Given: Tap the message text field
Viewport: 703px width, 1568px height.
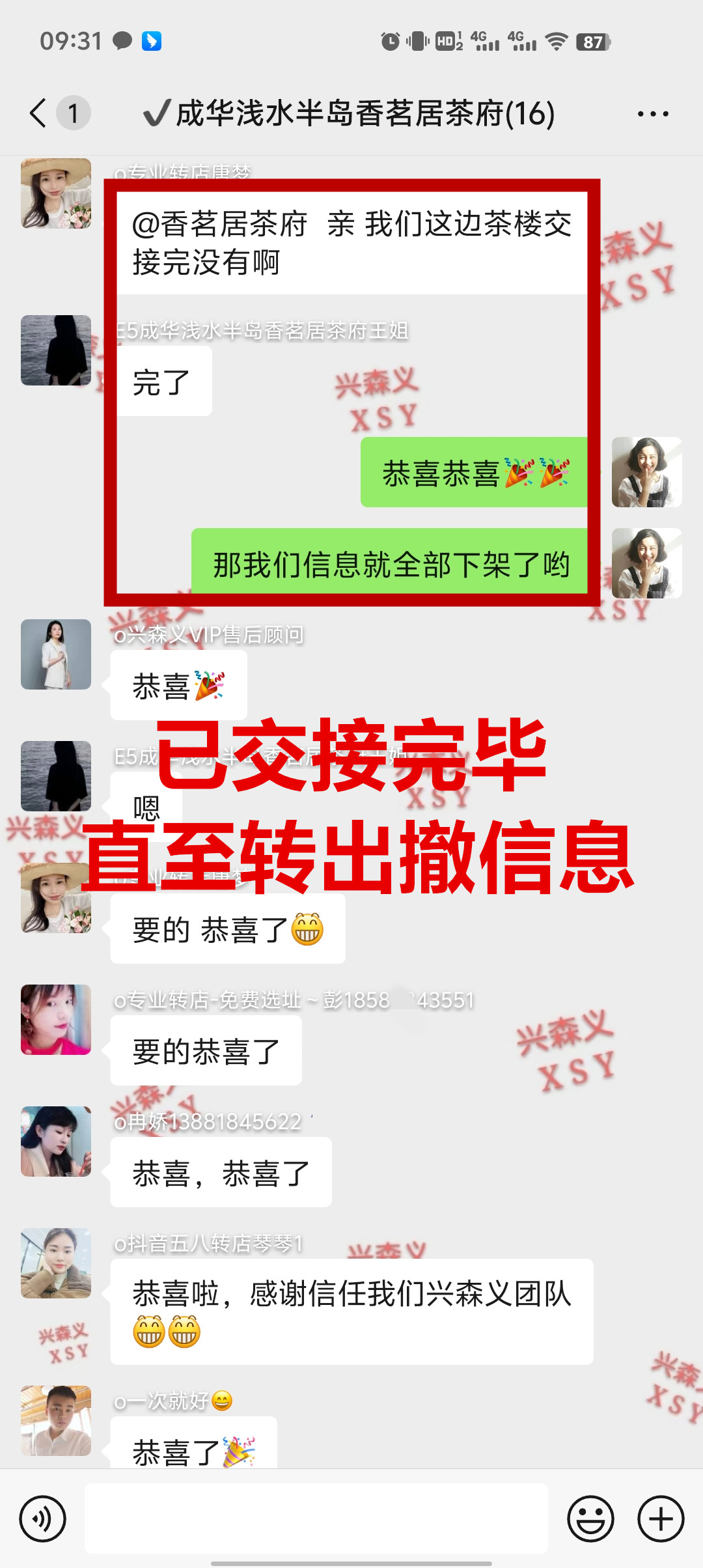Looking at the screenshot, I should 316,1519.
